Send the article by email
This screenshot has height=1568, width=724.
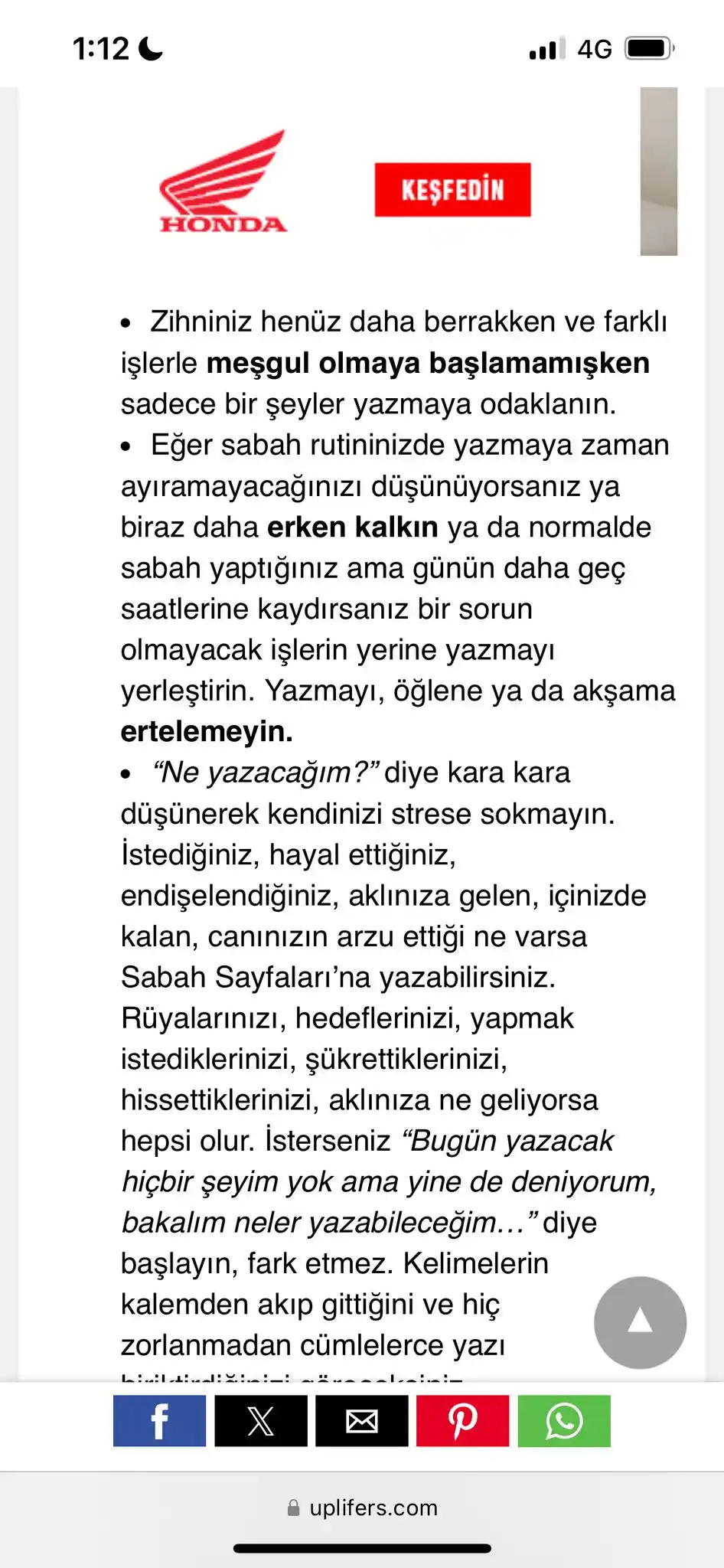(x=362, y=1421)
